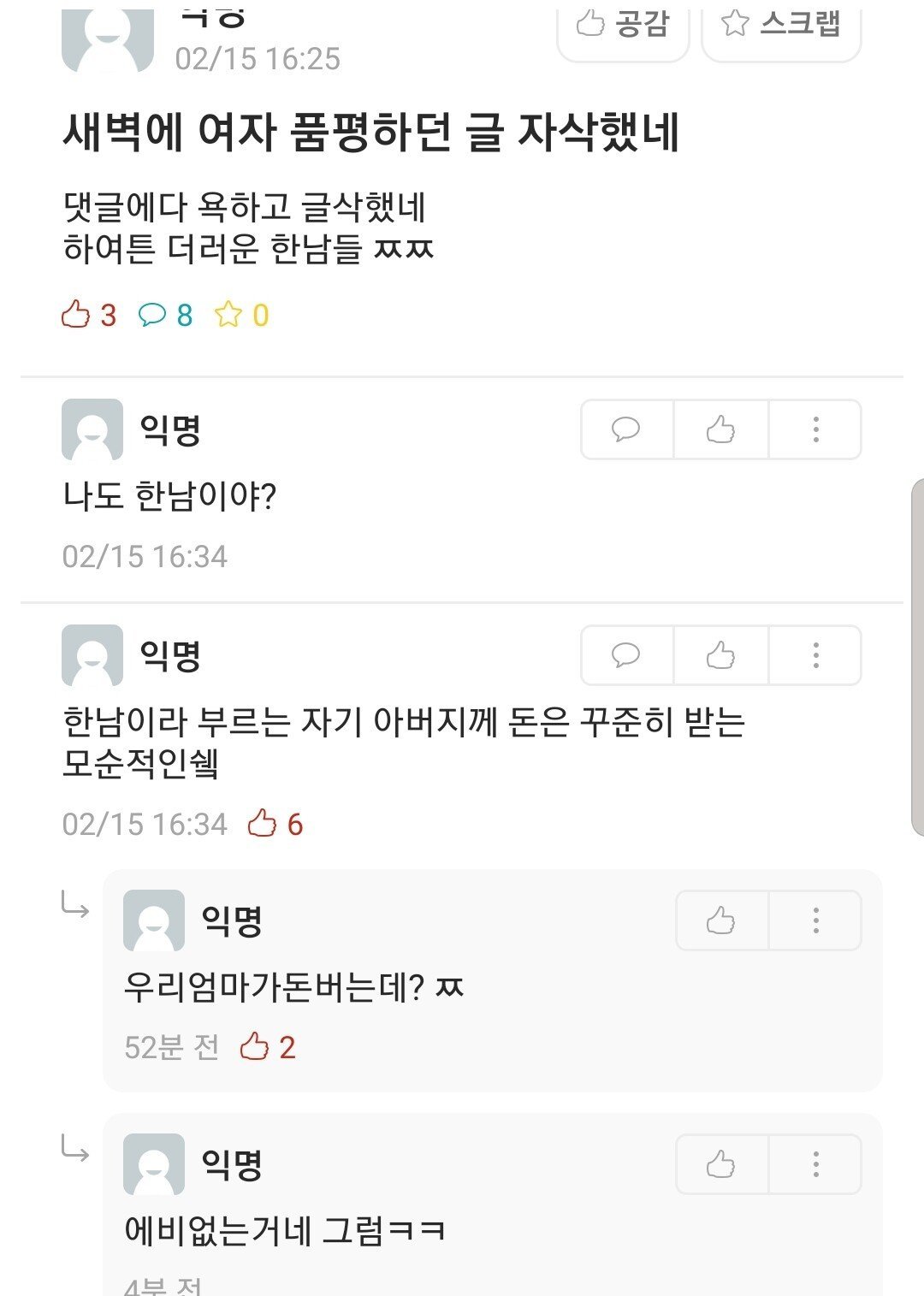Like the reply '우리엄마가돈버는데? ㅉ'
Image resolution: width=924 pixels, height=1296 pixels.
pos(721,920)
